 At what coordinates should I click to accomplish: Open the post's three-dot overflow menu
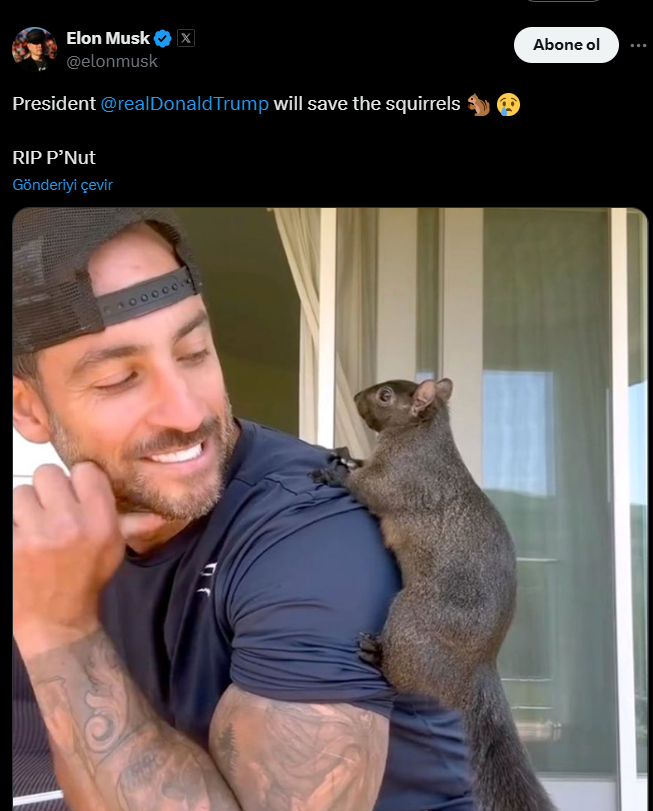(638, 45)
